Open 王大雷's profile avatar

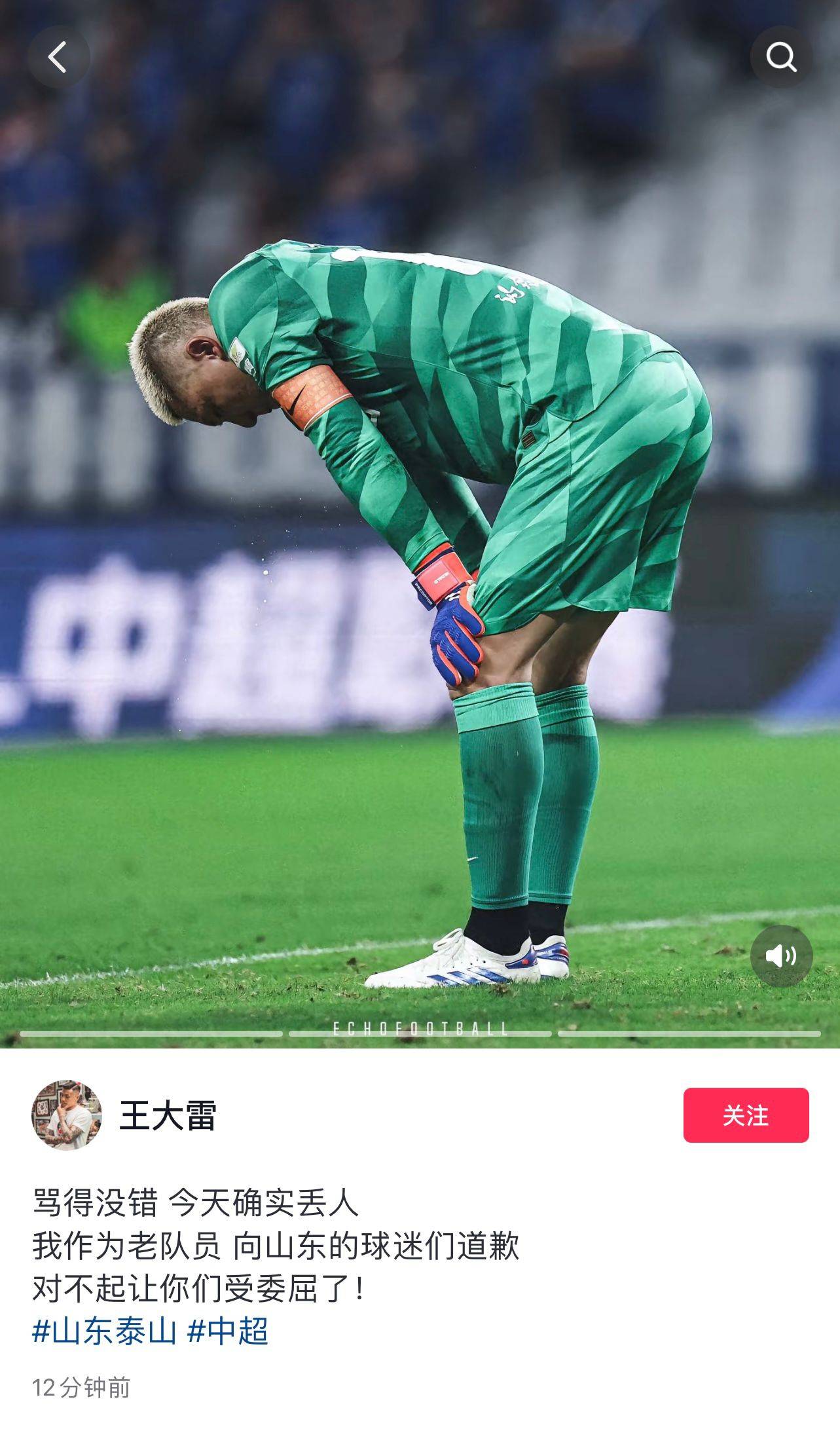click(67, 1115)
